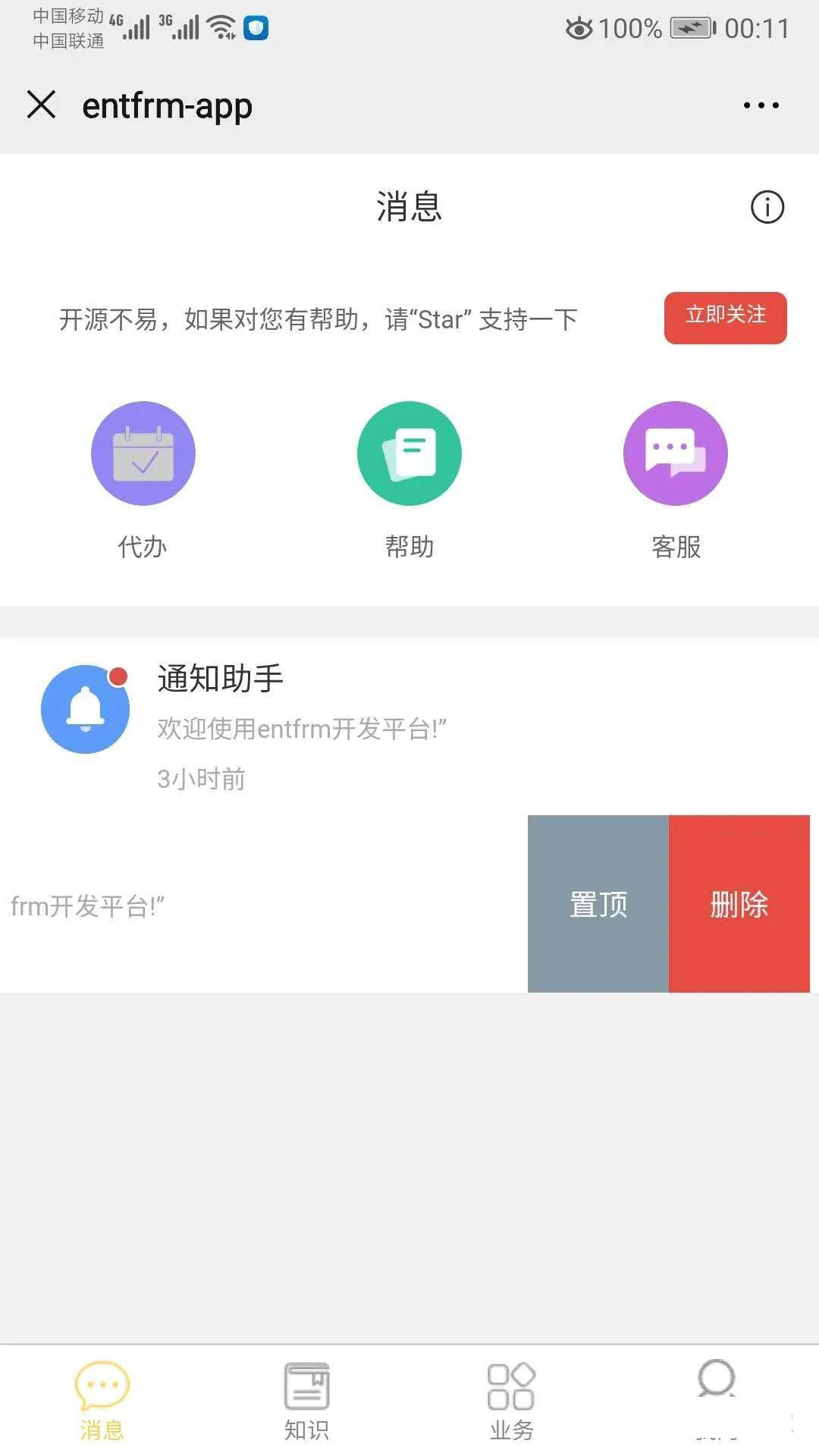Tap the red 立即关注 button
This screenshot has height=1456, width=819.
pos(725,317)
